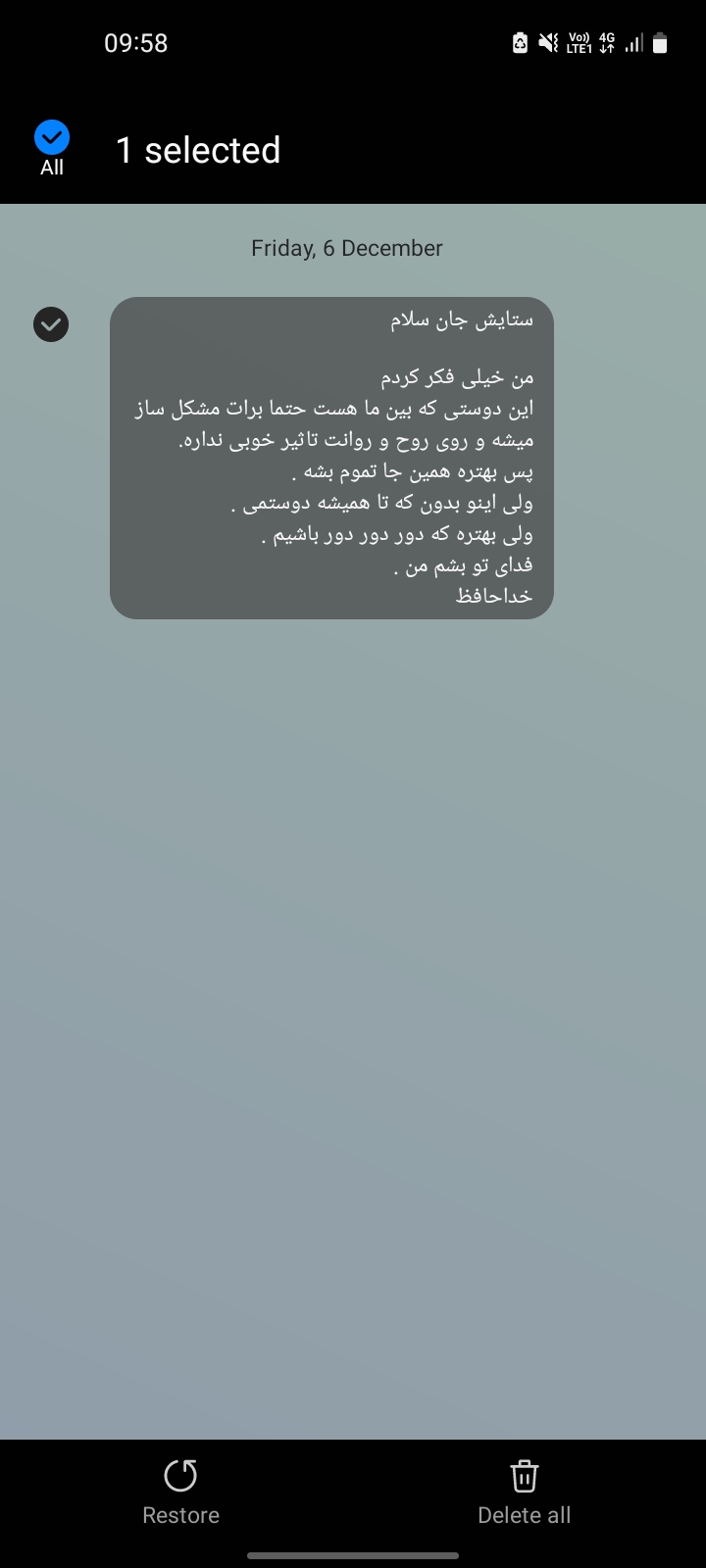Uncheck the All selection checkbox
This screenshot has width=706, height=1568.
(52, 138)
